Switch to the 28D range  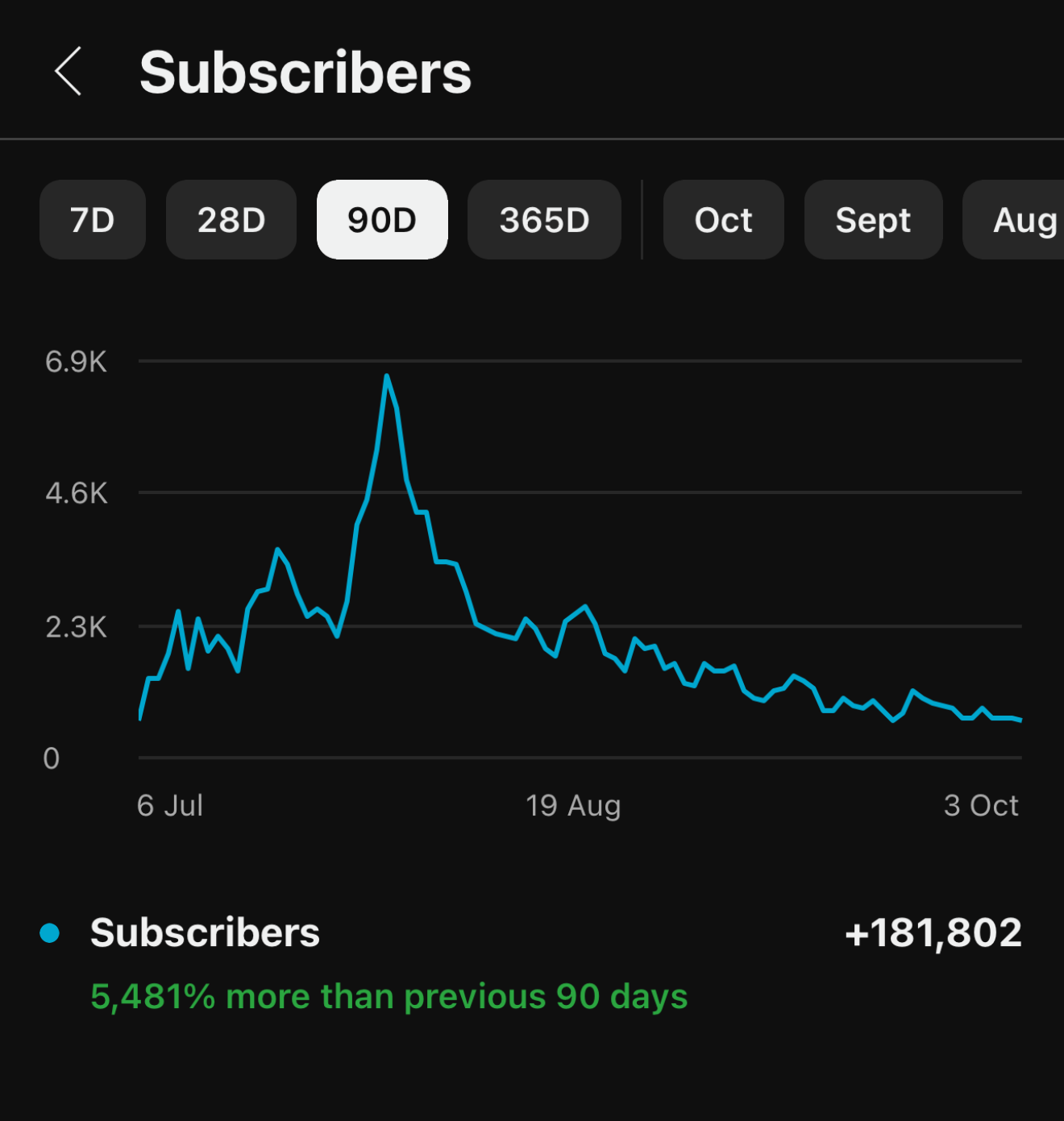pos(231,219)
